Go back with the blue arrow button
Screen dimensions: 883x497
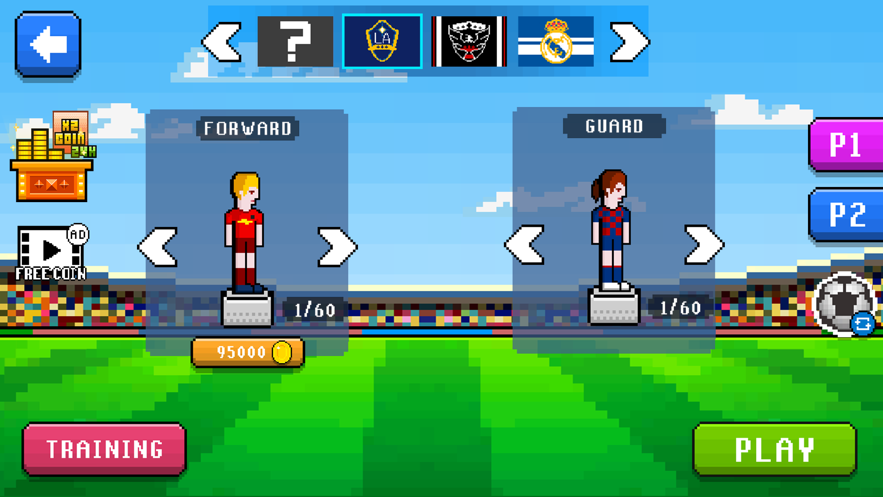[48, 44]
